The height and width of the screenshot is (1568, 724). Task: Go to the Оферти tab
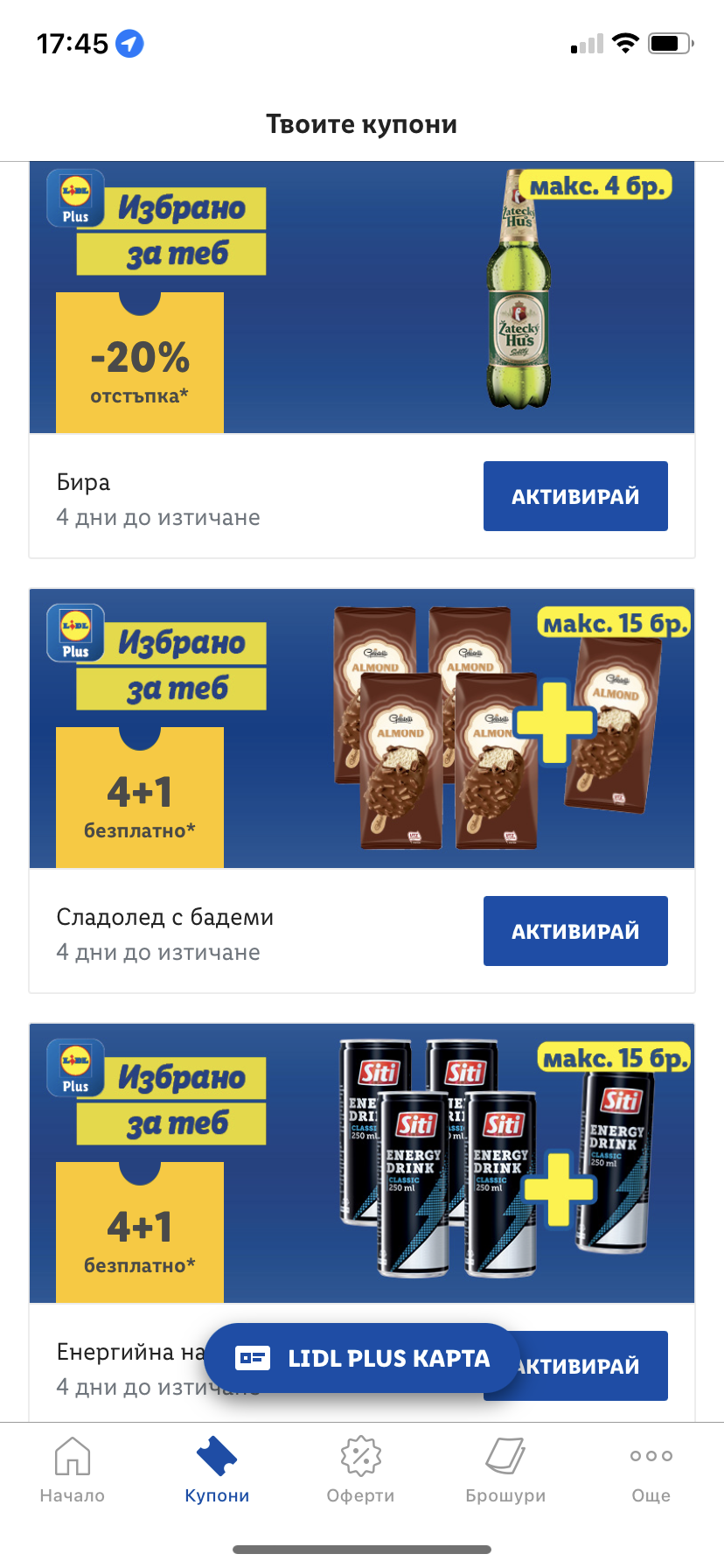[361, 1470]
